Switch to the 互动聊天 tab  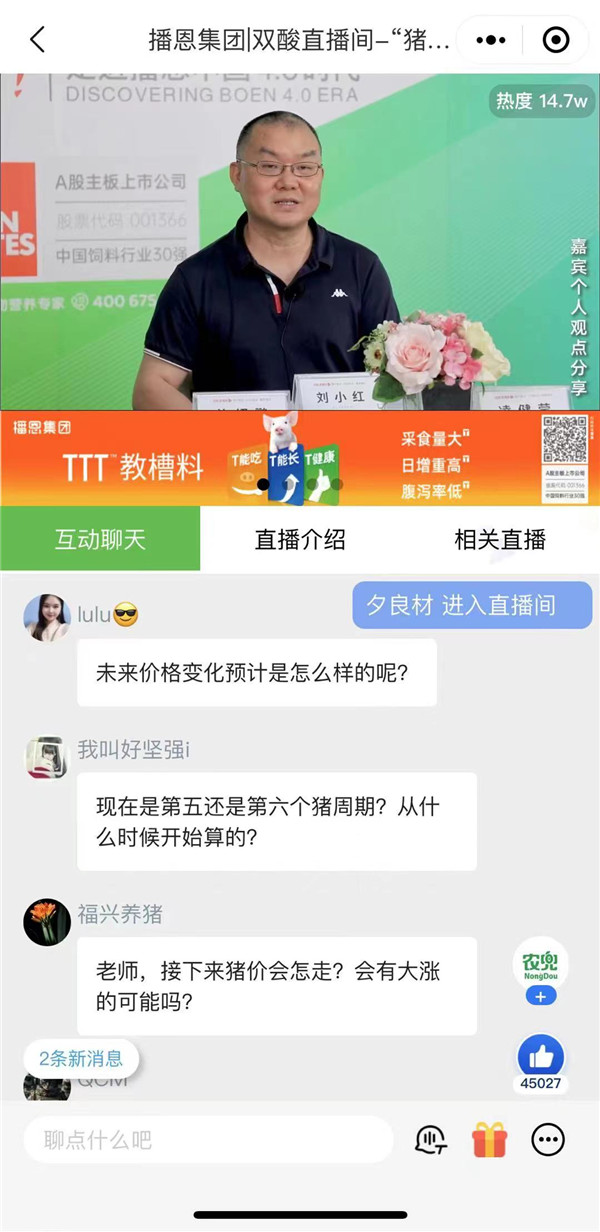tap(100, 540)
